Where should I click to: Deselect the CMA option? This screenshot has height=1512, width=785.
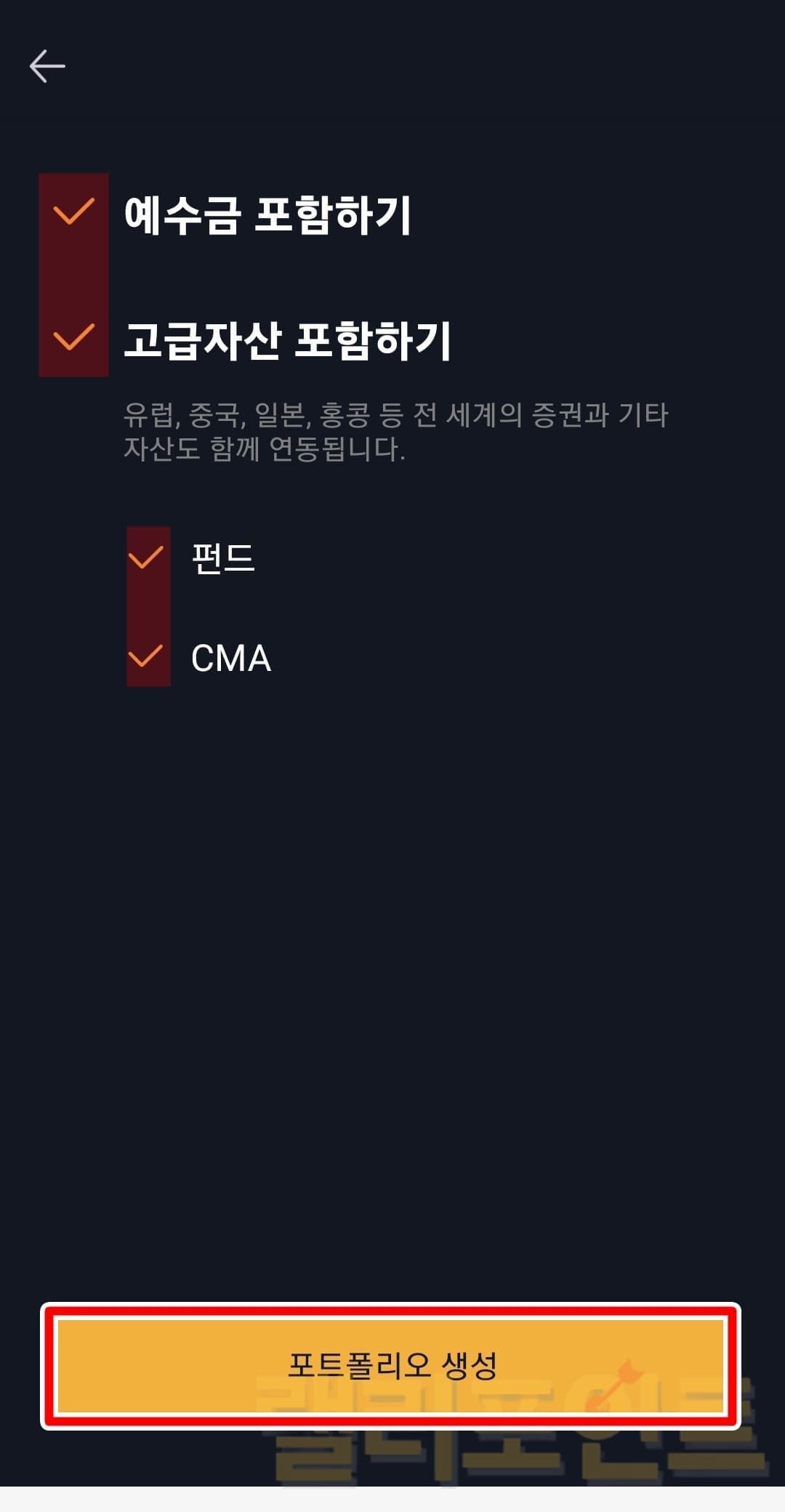tap(146, 656)
